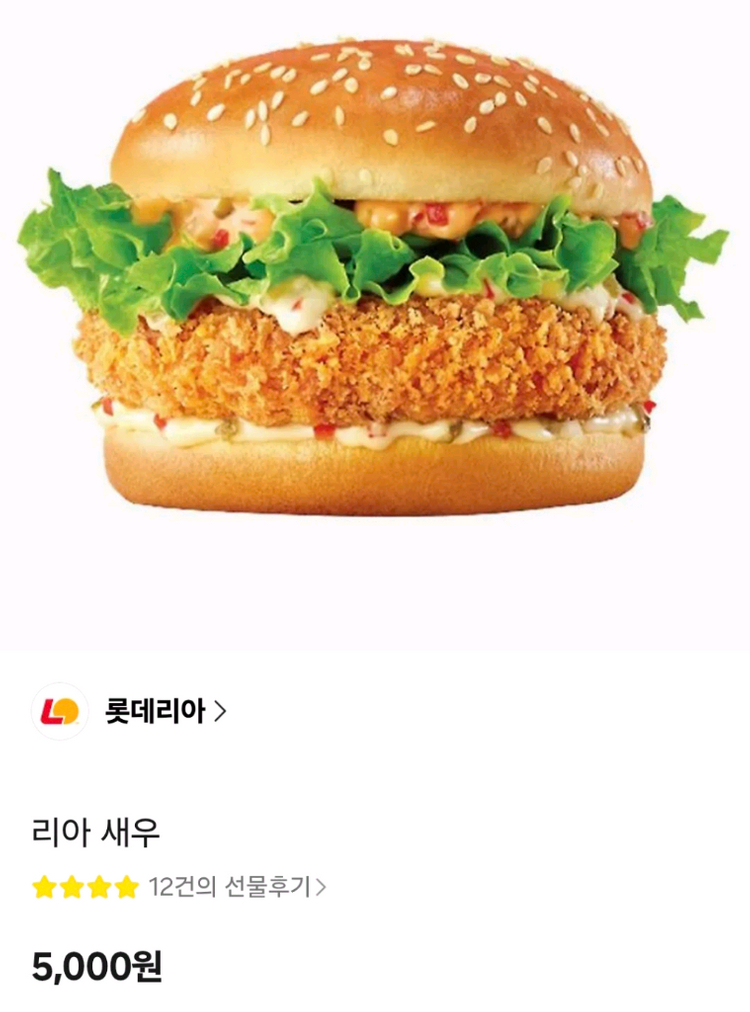The image size is (750, 1012).
Task: View the 12건의 선물후기 reviews
Action: coord(237,887)
